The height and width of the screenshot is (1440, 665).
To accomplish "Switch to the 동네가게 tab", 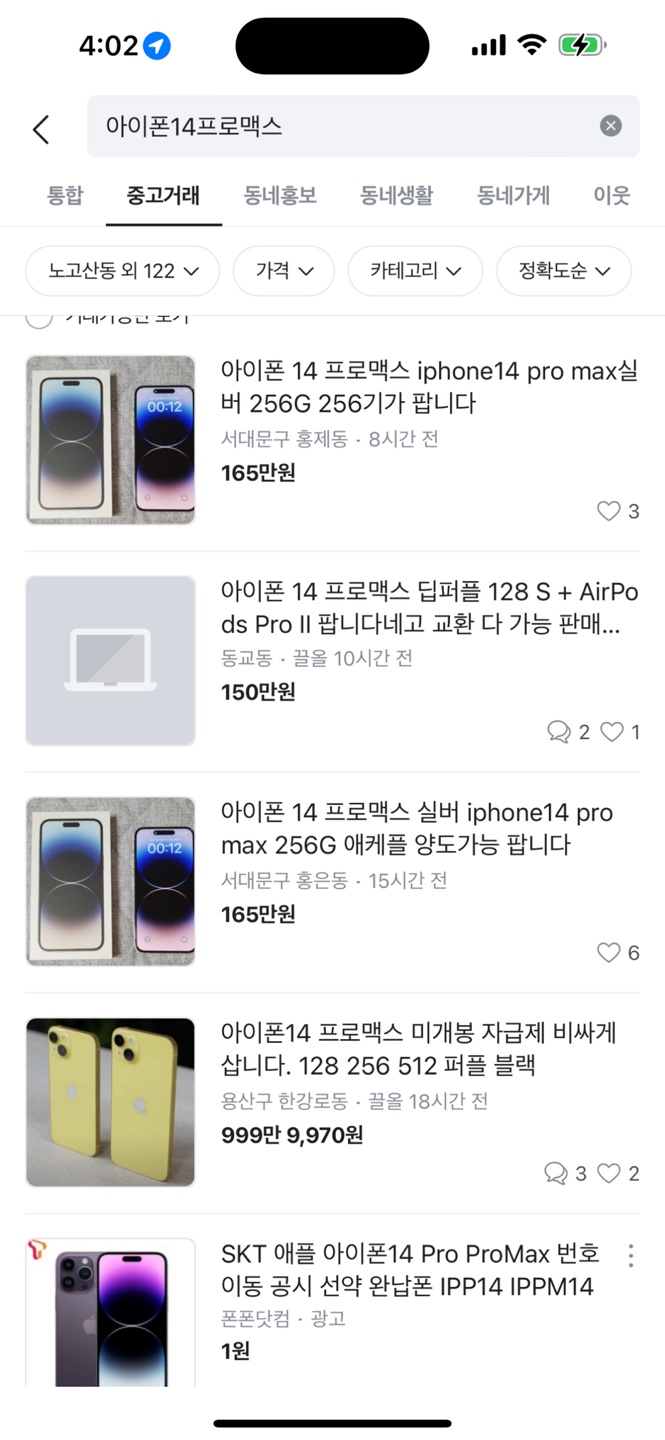I will tap(513, 195).
